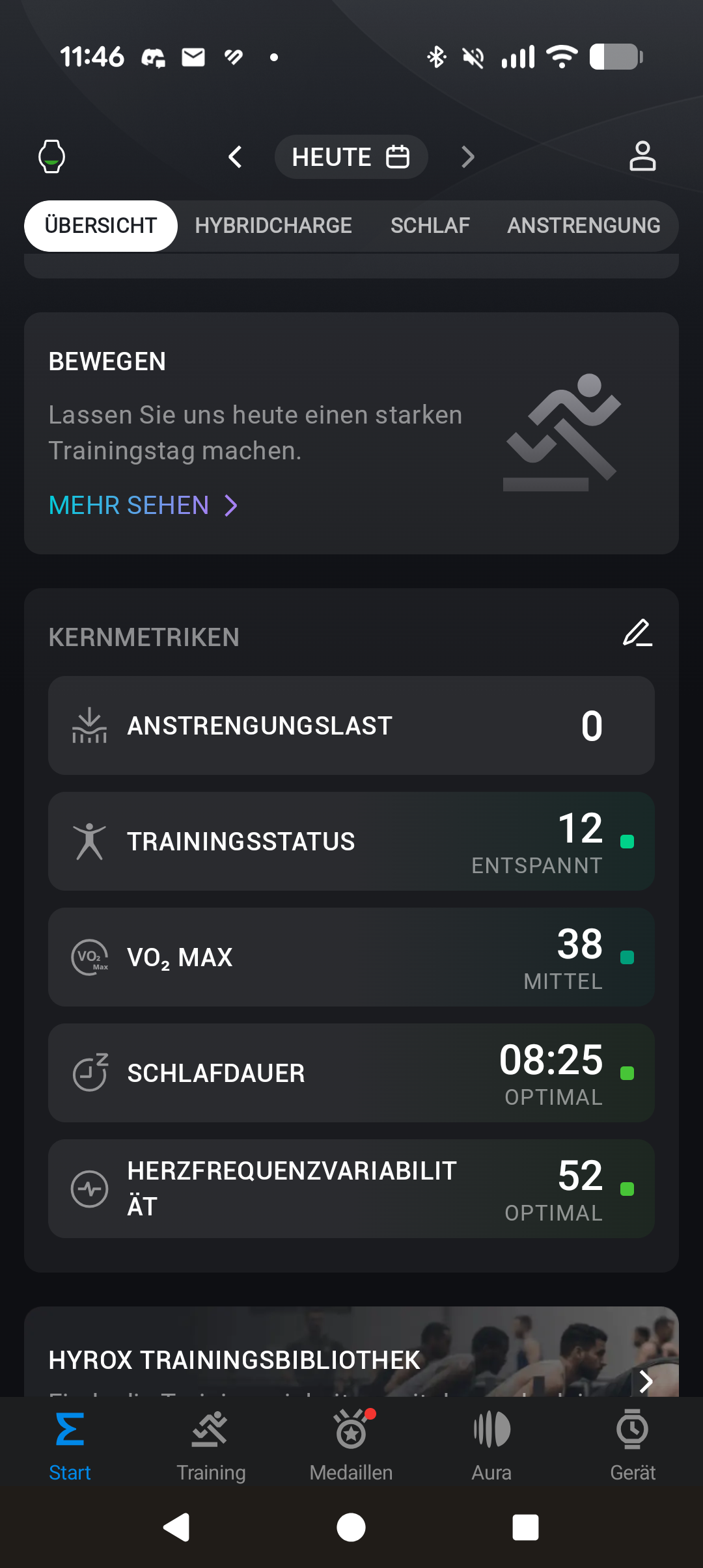The image size is (703, 1568).
Task: Open the Trainingsstatus metric
Action: pyautogui.click(x=351, y=841)
